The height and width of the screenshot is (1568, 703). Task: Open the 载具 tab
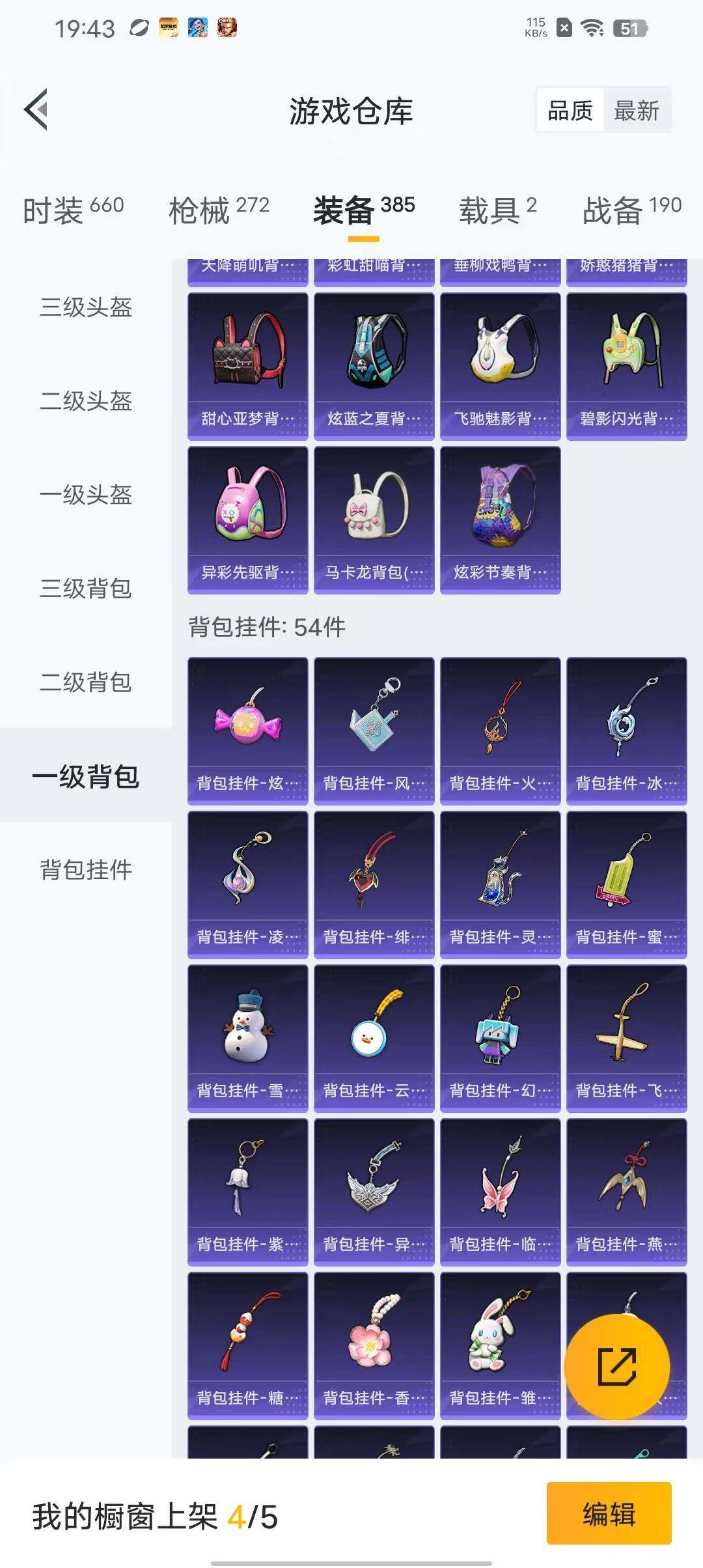pyautogui.click(x=498, y=210)
